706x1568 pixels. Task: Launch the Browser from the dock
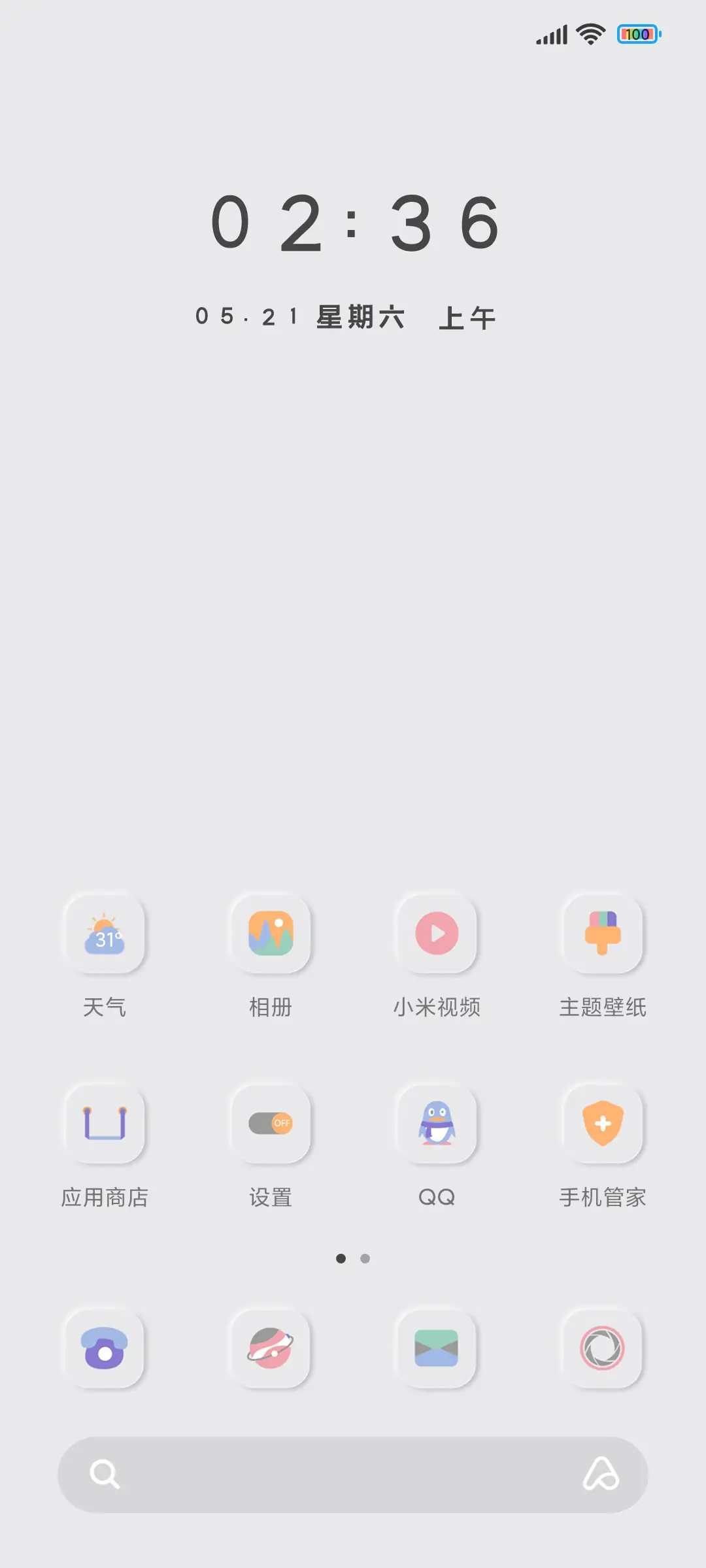[x=271, y=1350]
